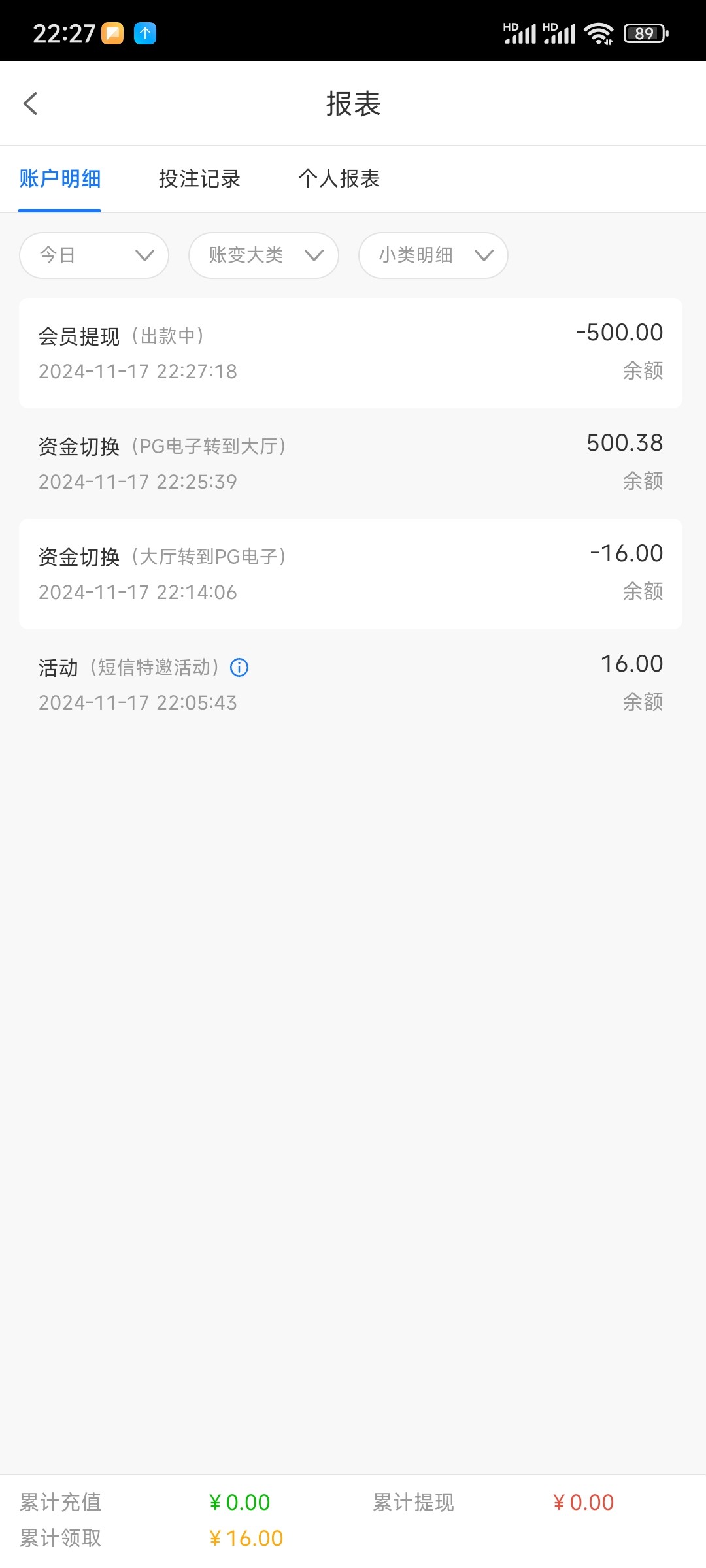Open the 会员提现 -500.00 record
The width and height of the screenshot is (706, 1568).
(350, 353)
